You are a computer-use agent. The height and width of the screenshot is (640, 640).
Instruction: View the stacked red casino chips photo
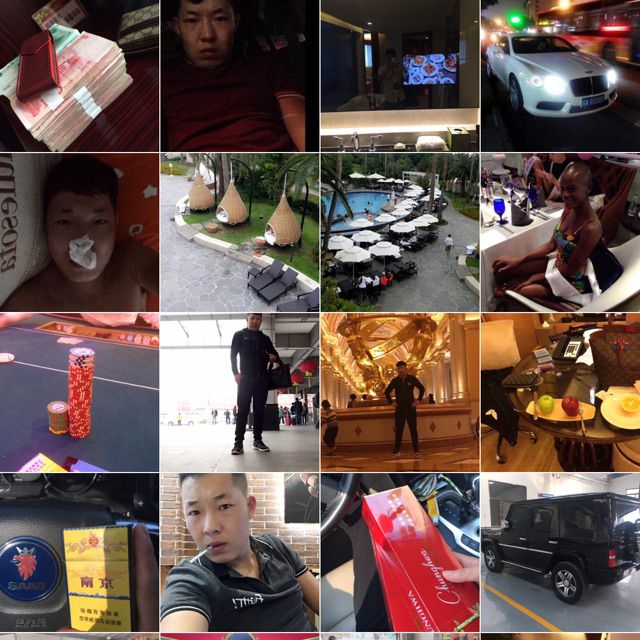pos(79,392)
